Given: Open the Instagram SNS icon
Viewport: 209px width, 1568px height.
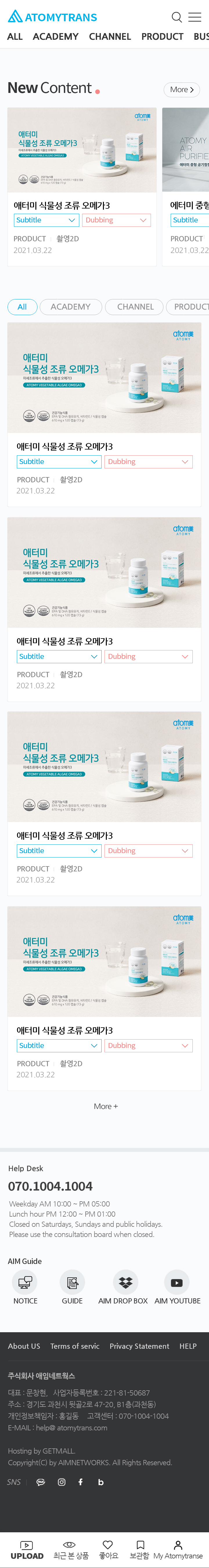Looking at the screenshot, I should click(x=62, y=1481).
